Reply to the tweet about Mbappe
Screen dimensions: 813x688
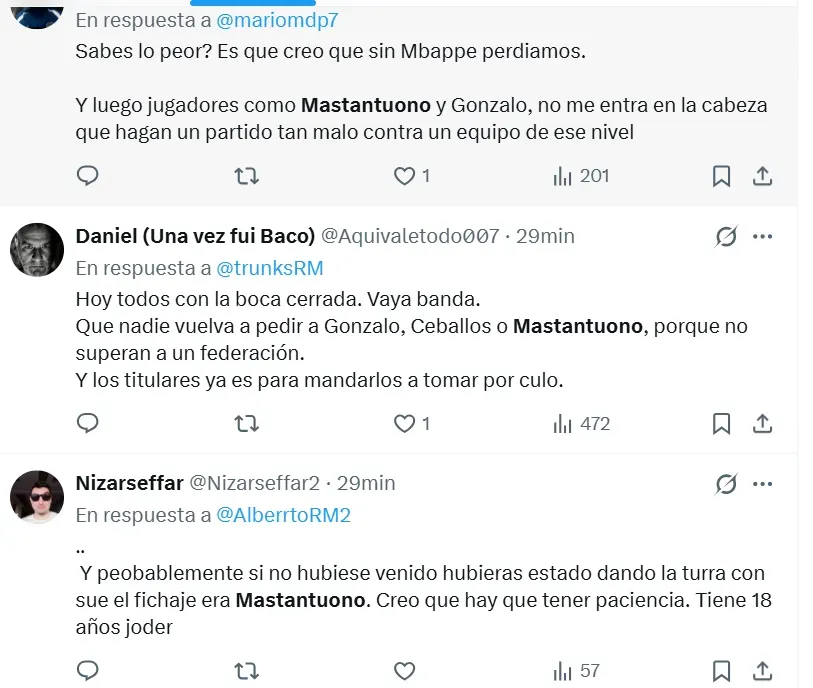click(88, 176)
